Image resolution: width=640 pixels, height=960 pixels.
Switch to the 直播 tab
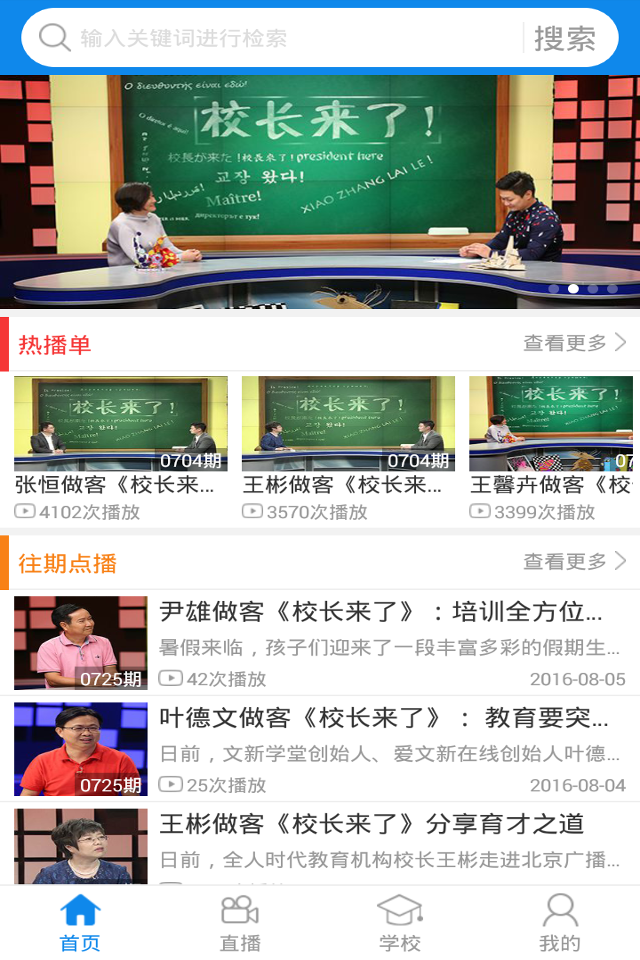240,923
